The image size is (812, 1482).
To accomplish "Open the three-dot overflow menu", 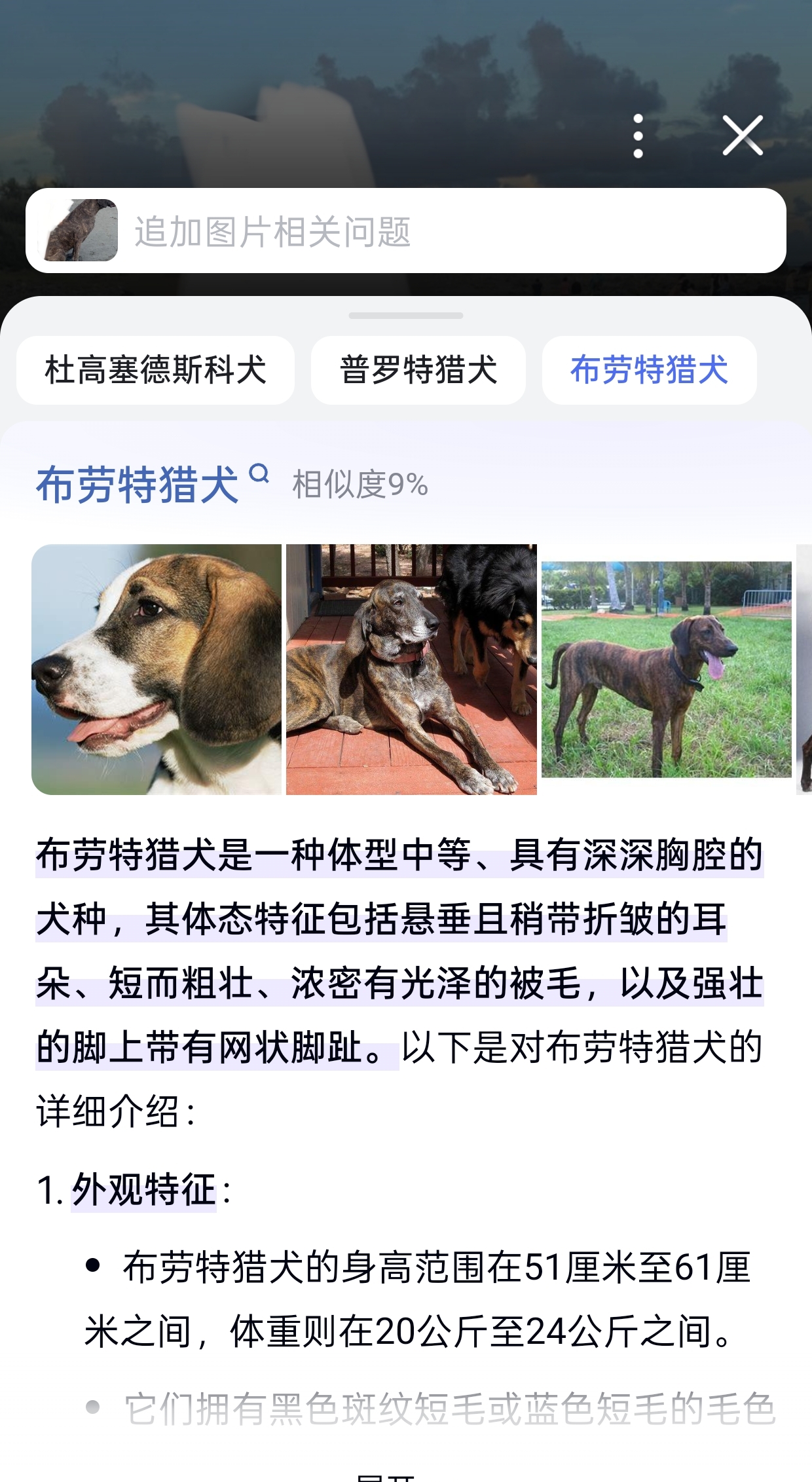I will click(x=638, y=136).
